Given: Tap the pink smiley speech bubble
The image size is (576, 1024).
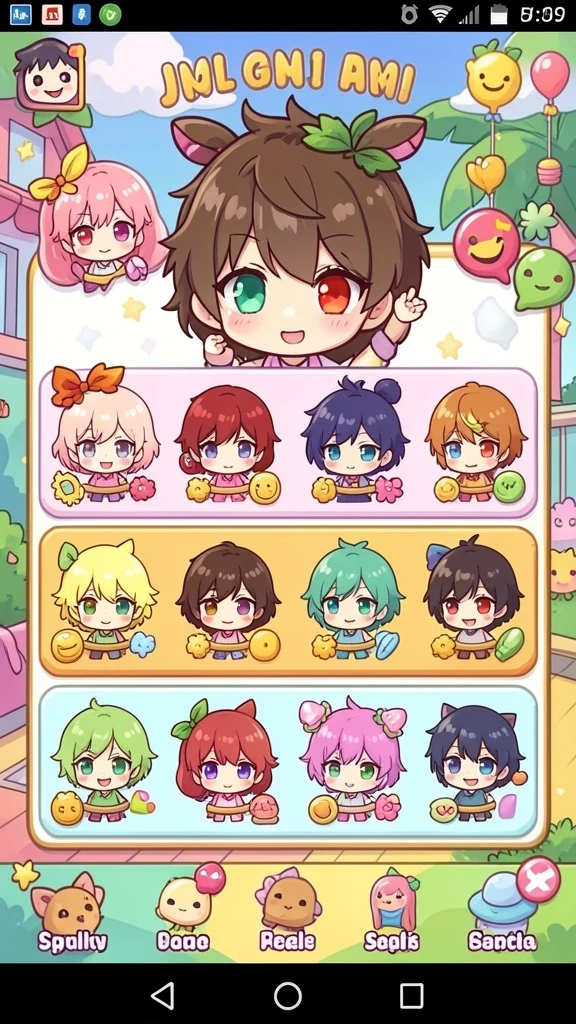Looking at the screenshot, I should (486, 246).
